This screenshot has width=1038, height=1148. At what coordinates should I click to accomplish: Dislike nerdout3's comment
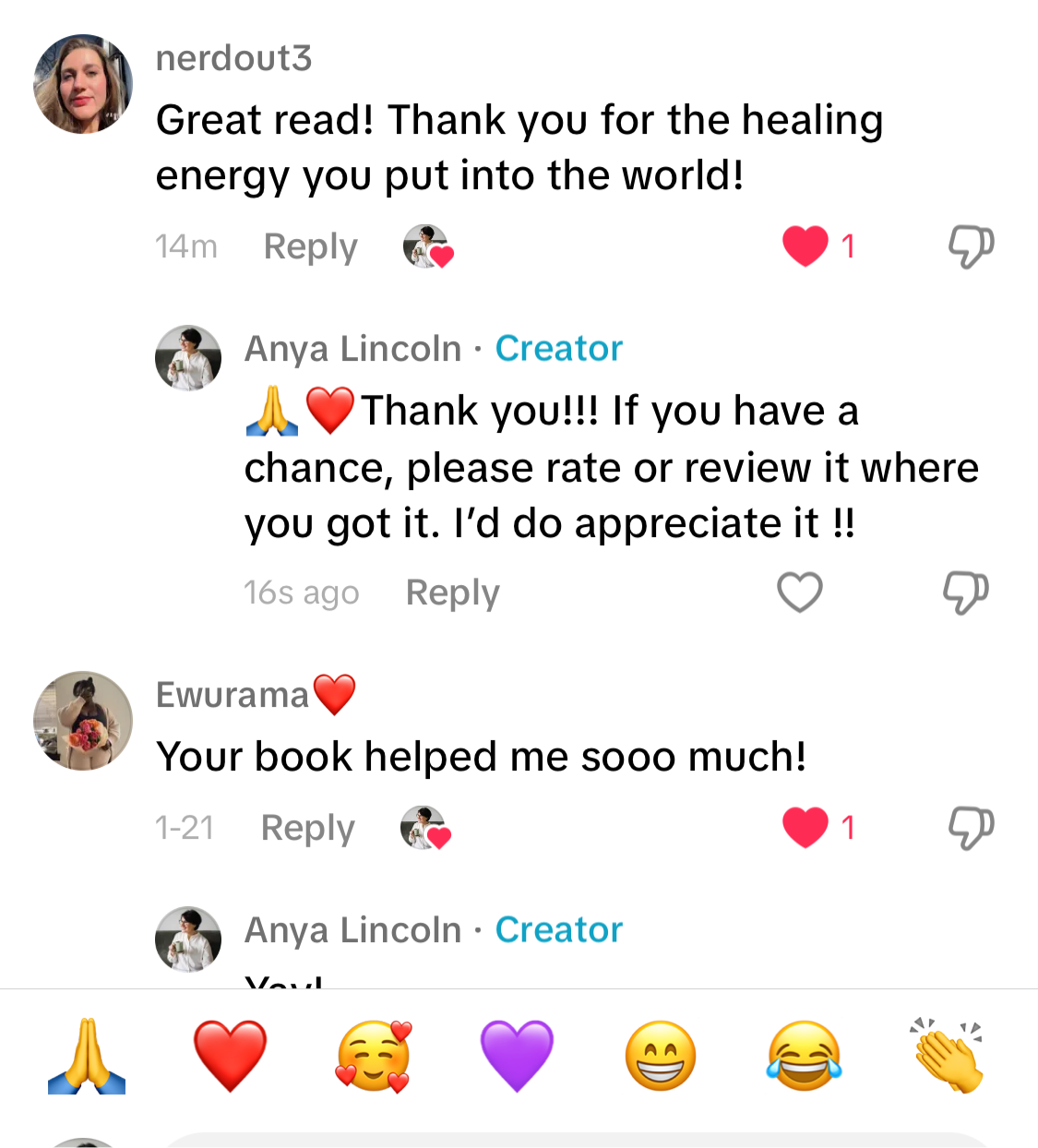(x=971, y=246)
